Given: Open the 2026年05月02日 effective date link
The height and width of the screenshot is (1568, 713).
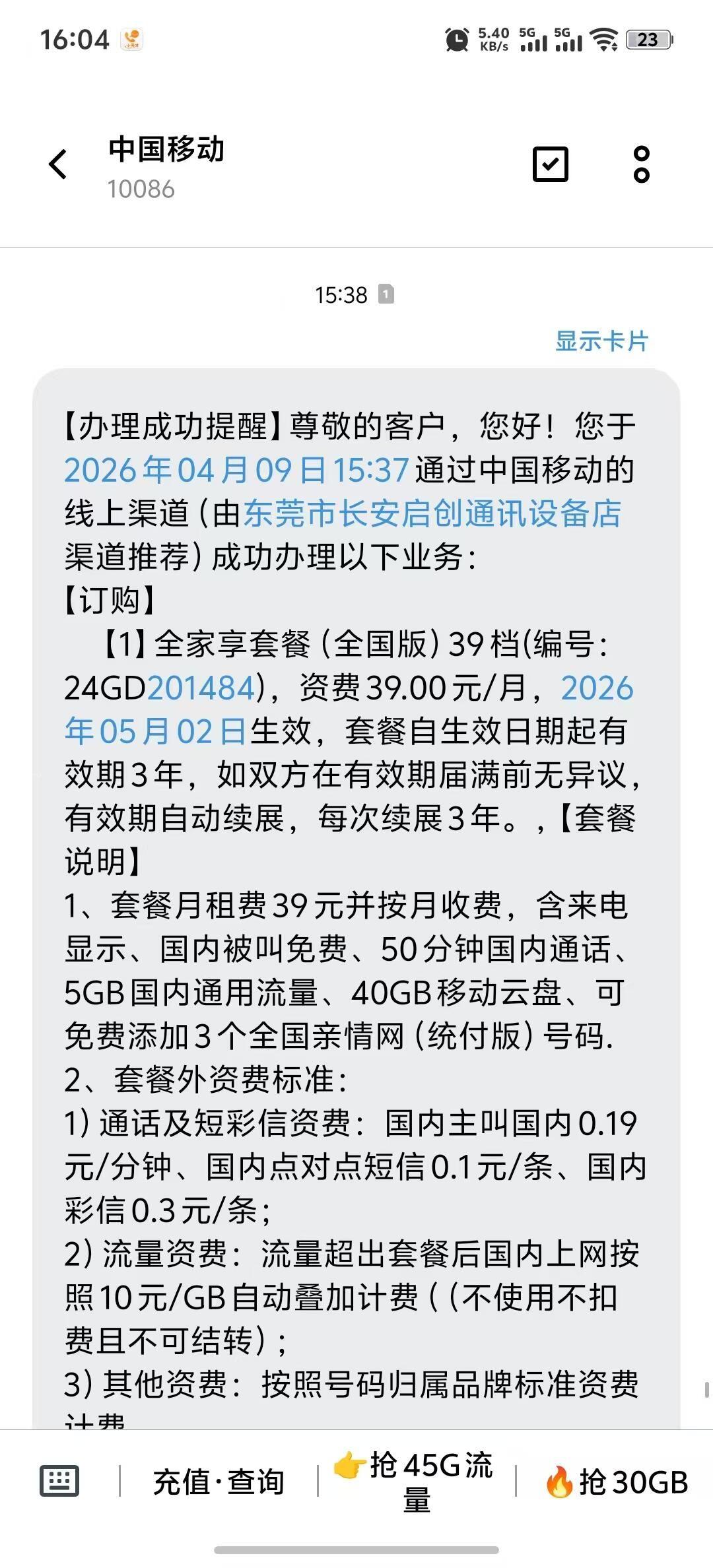Looking at the screenshot, I should click(x=155, y=732).
